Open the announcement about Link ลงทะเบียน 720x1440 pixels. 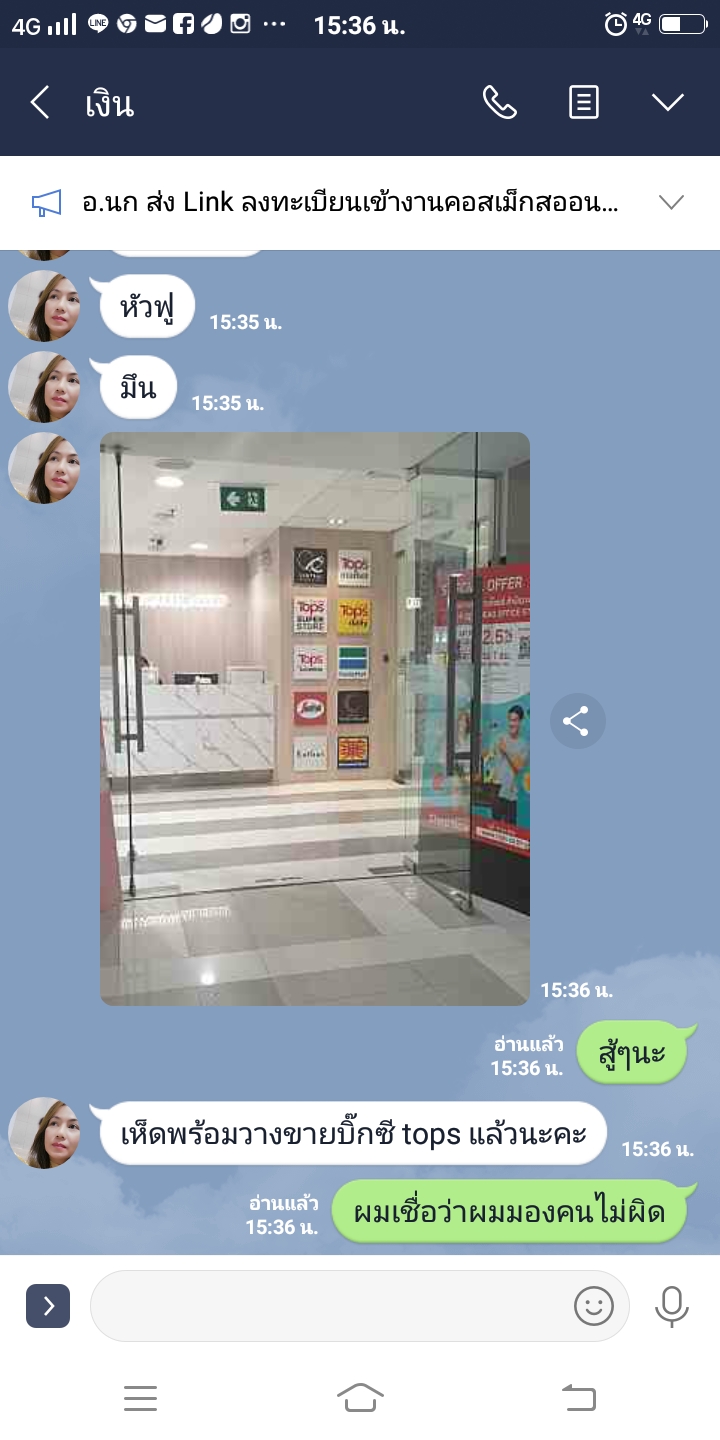pos(350,203)
